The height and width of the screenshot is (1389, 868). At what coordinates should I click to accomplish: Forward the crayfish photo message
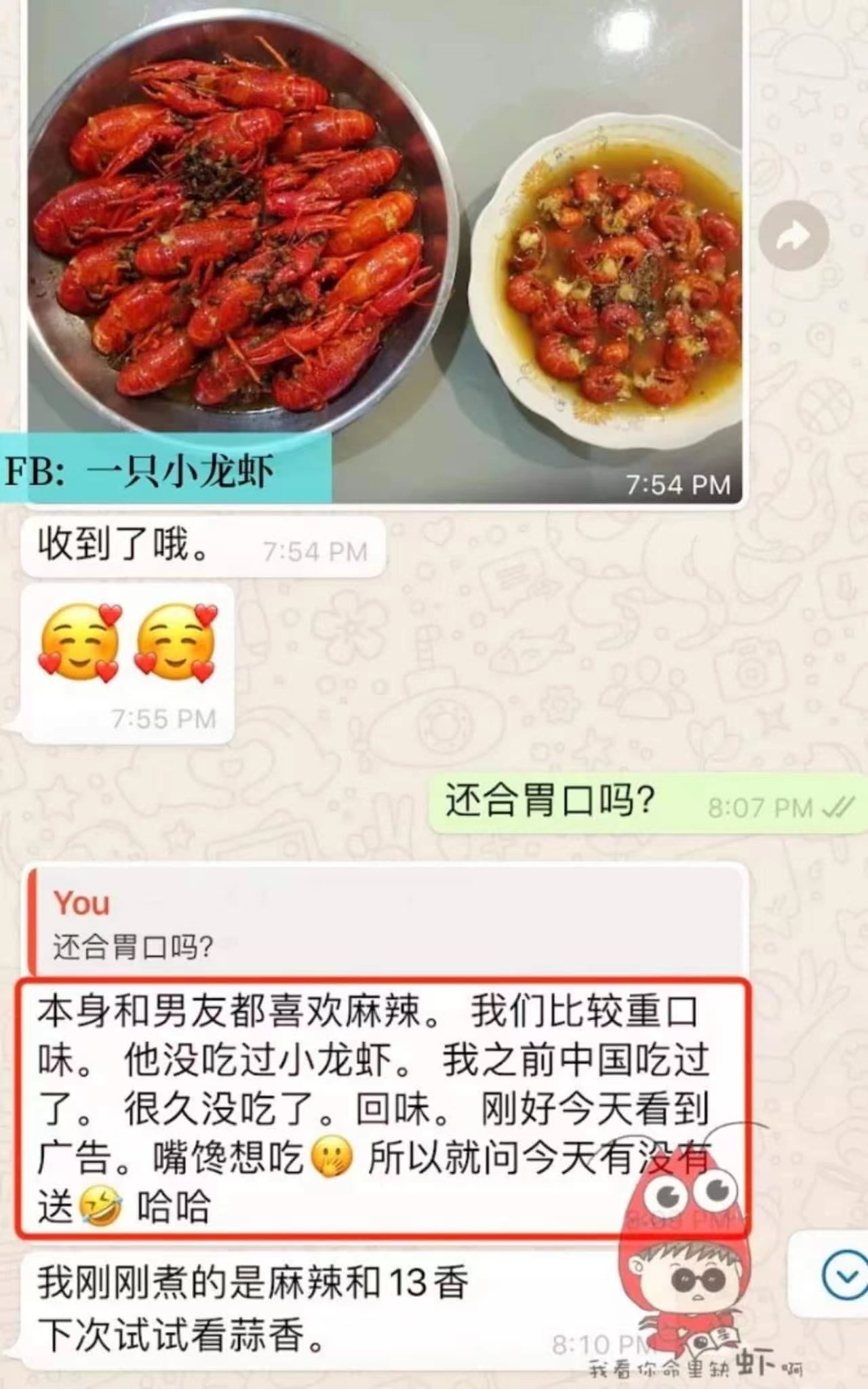793,236
